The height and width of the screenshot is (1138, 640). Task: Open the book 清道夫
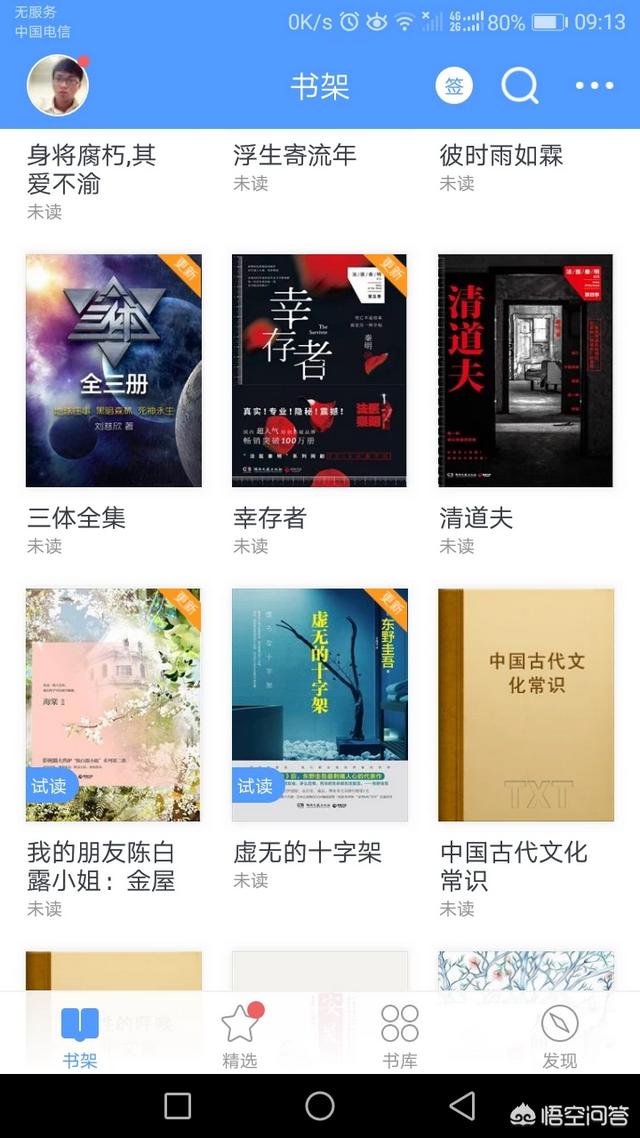click(x=526, y=370)
